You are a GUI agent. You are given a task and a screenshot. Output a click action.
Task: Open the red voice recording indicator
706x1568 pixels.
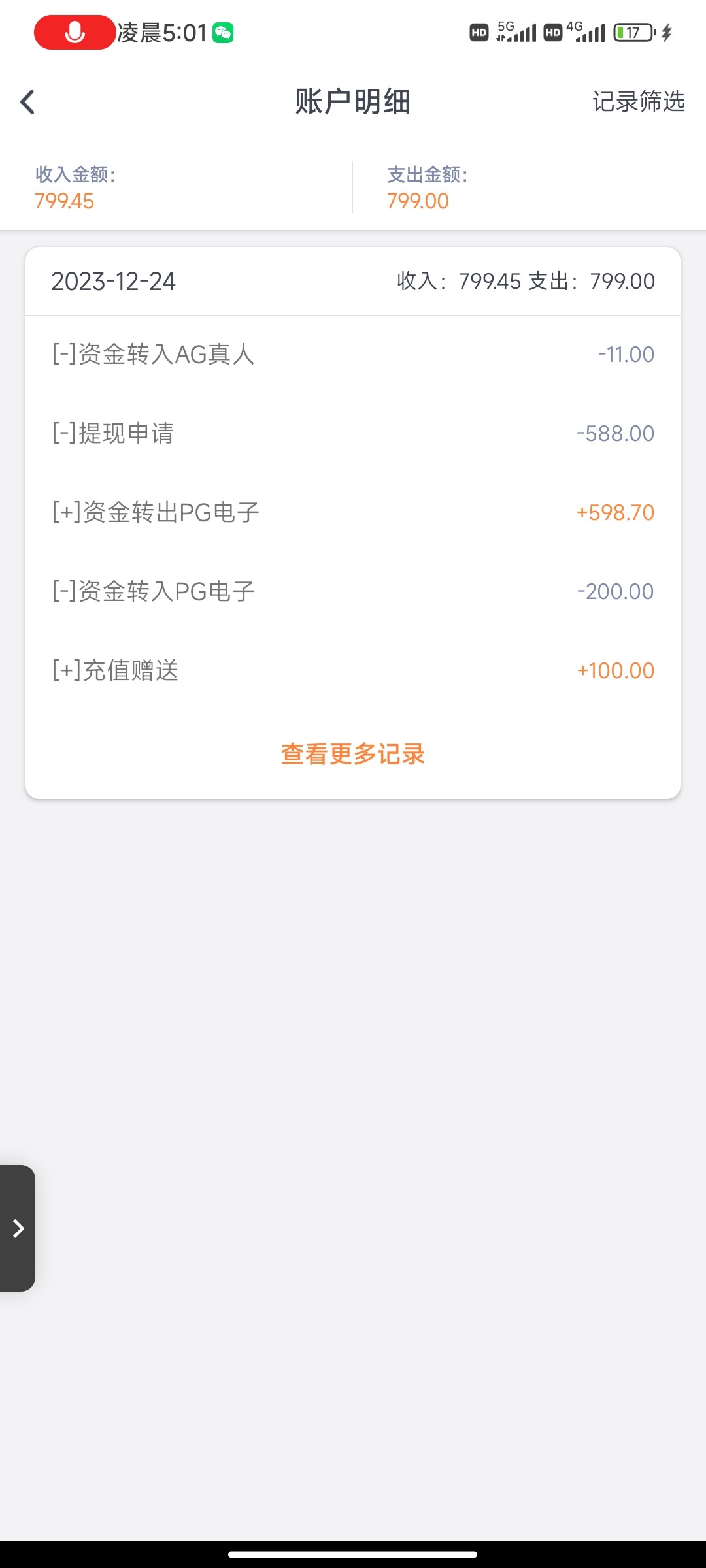coord(75,33)
